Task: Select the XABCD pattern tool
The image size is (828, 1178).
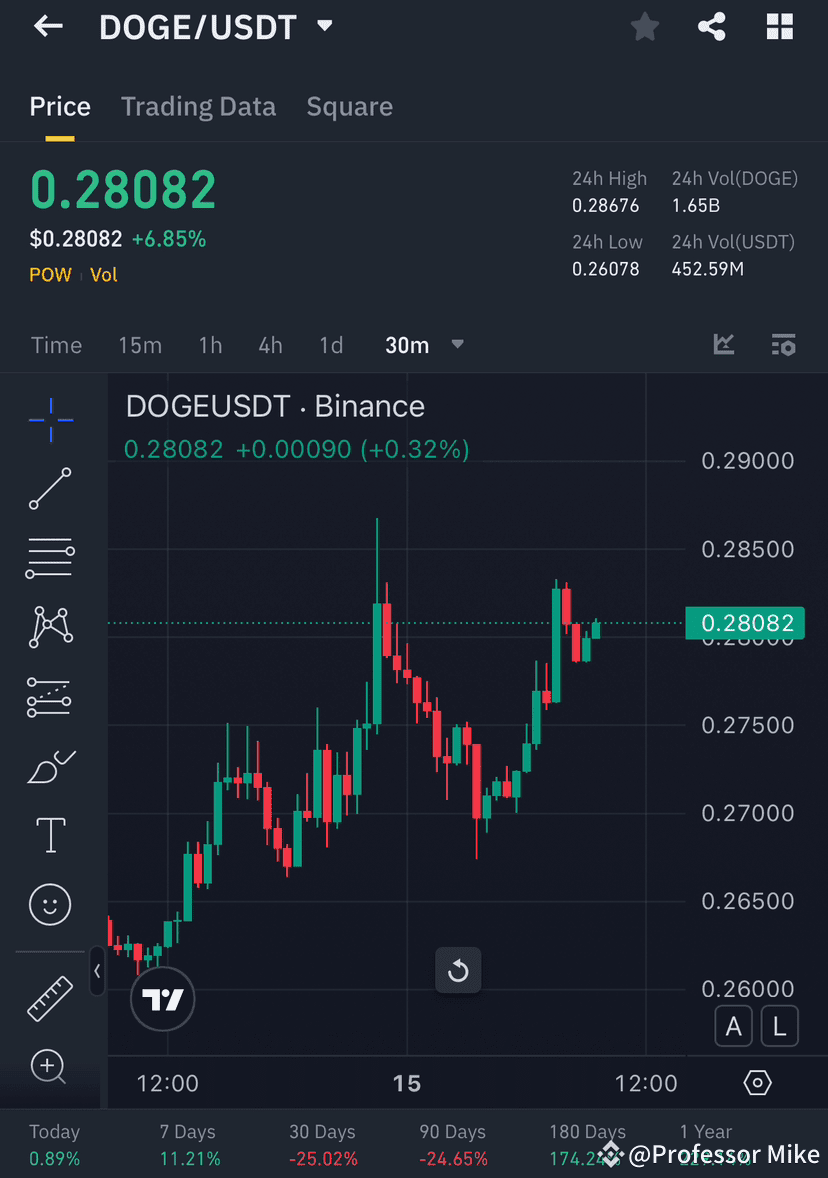Action: tap(50, 626)
